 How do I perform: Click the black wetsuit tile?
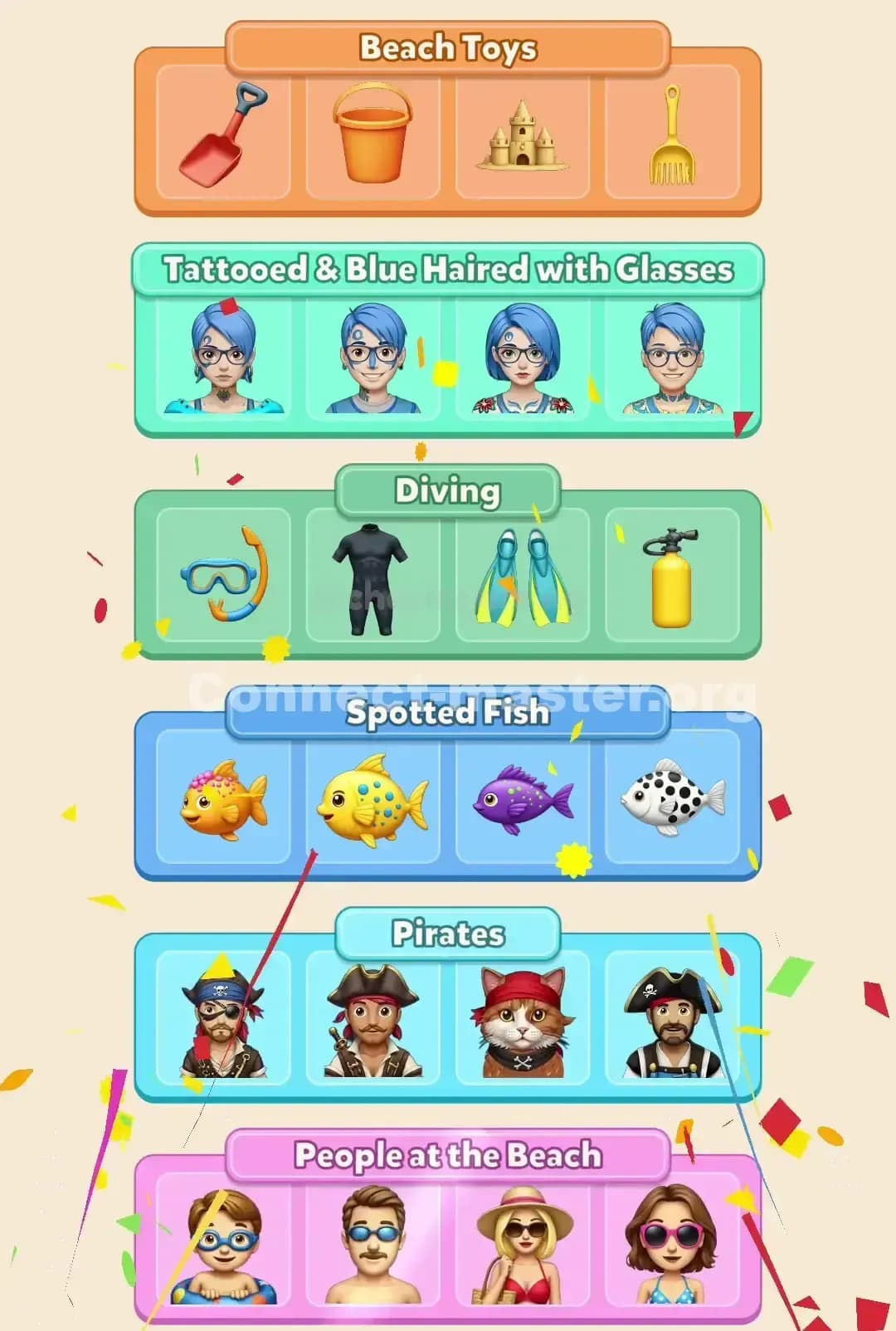(372, 575)
